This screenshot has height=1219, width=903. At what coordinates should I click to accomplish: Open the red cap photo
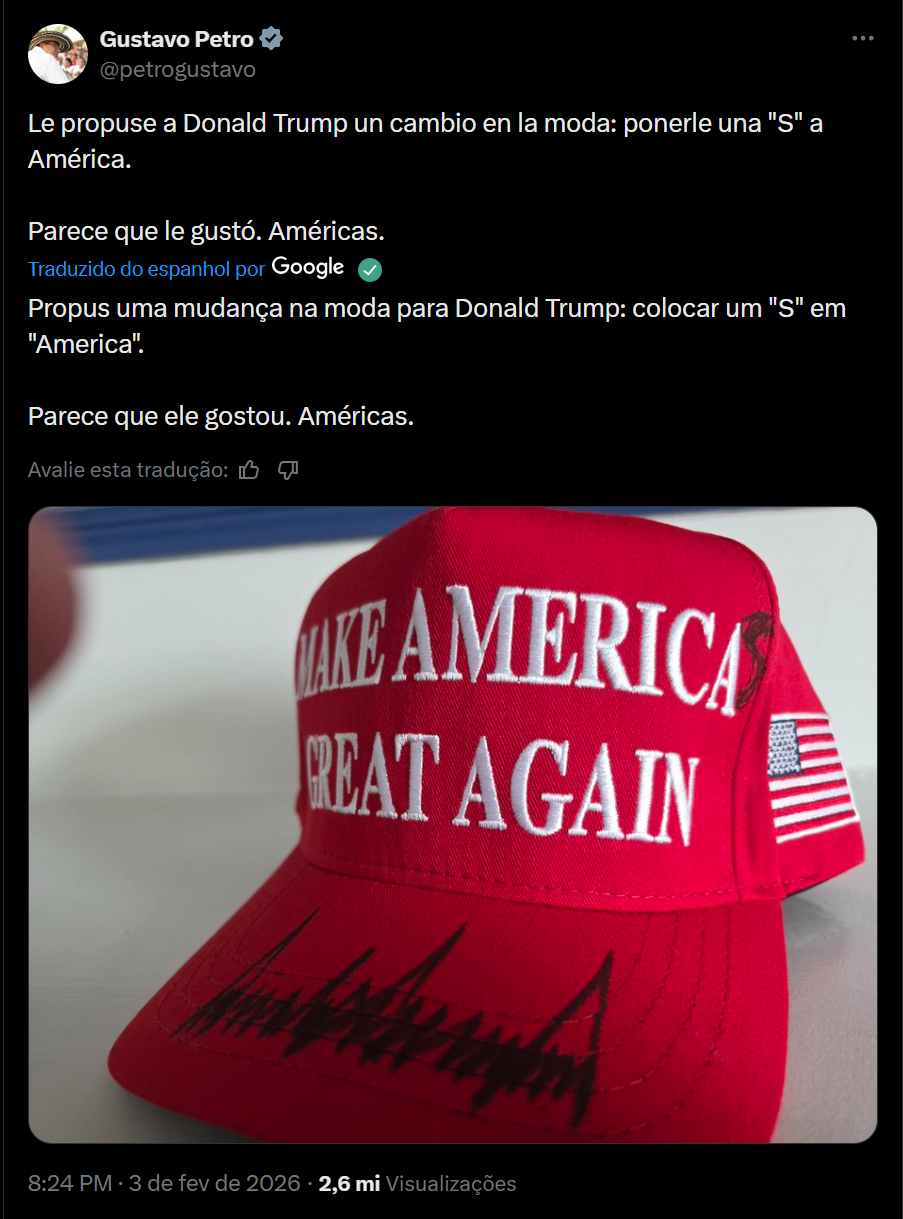[452, 825]
